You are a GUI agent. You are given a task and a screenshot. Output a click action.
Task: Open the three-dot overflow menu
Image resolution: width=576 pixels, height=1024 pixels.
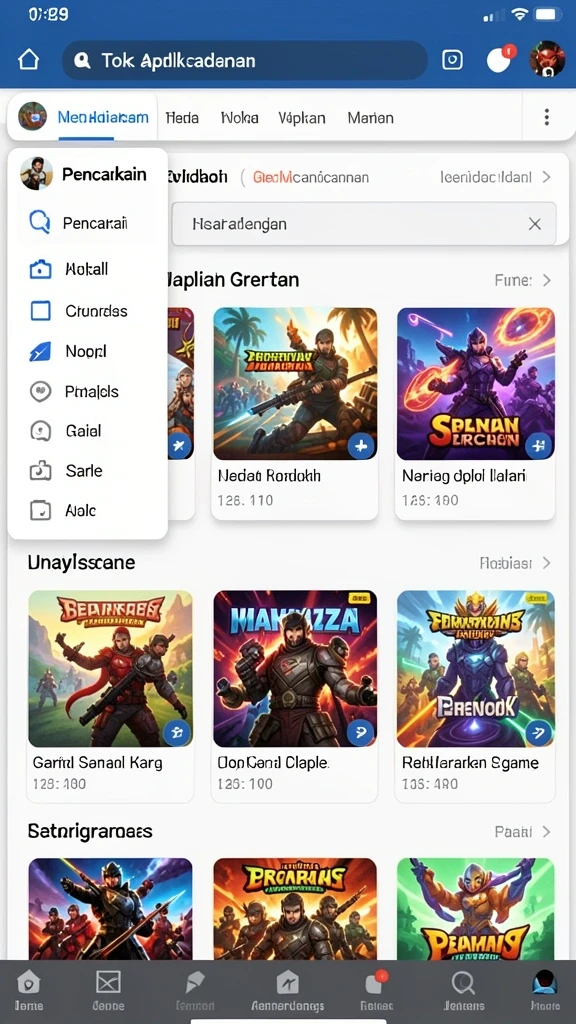[x=547, y=118]
